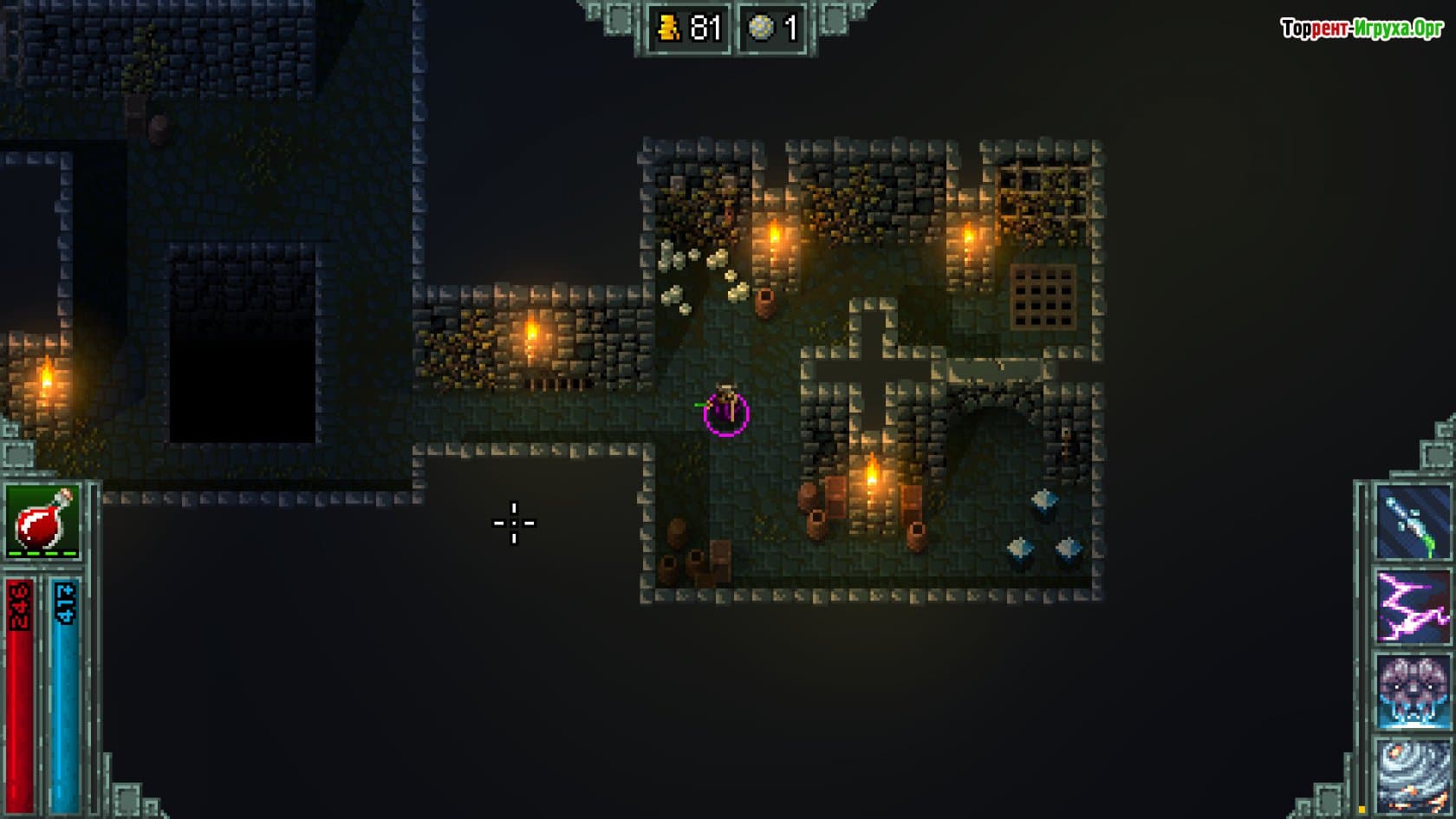Screen dimensions: 1456x819
Task: Choose the frost creature skill icon
Action: tap(1412, 691)
